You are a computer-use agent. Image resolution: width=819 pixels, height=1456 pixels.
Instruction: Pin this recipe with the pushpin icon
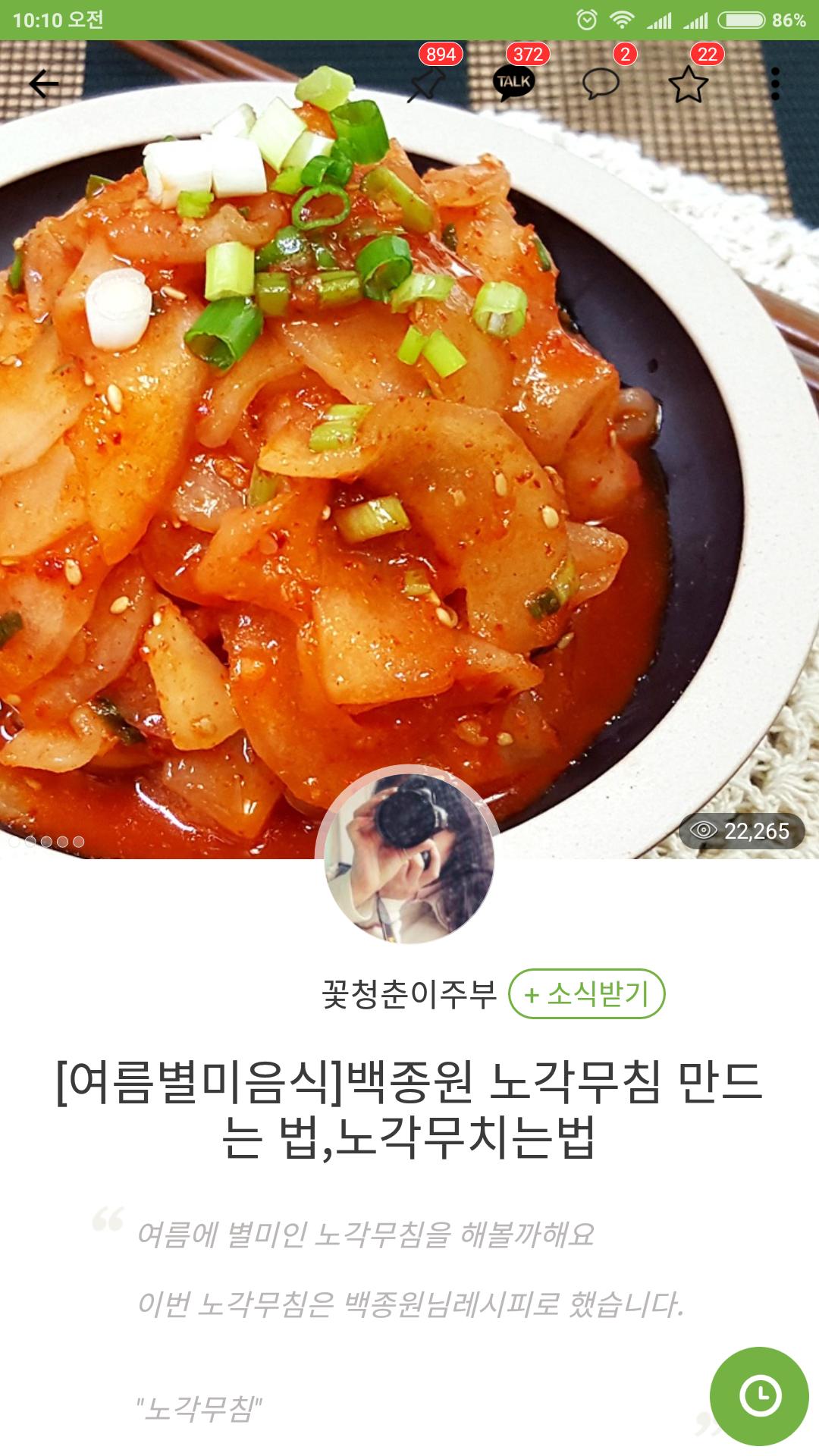[x=427, y=84]
